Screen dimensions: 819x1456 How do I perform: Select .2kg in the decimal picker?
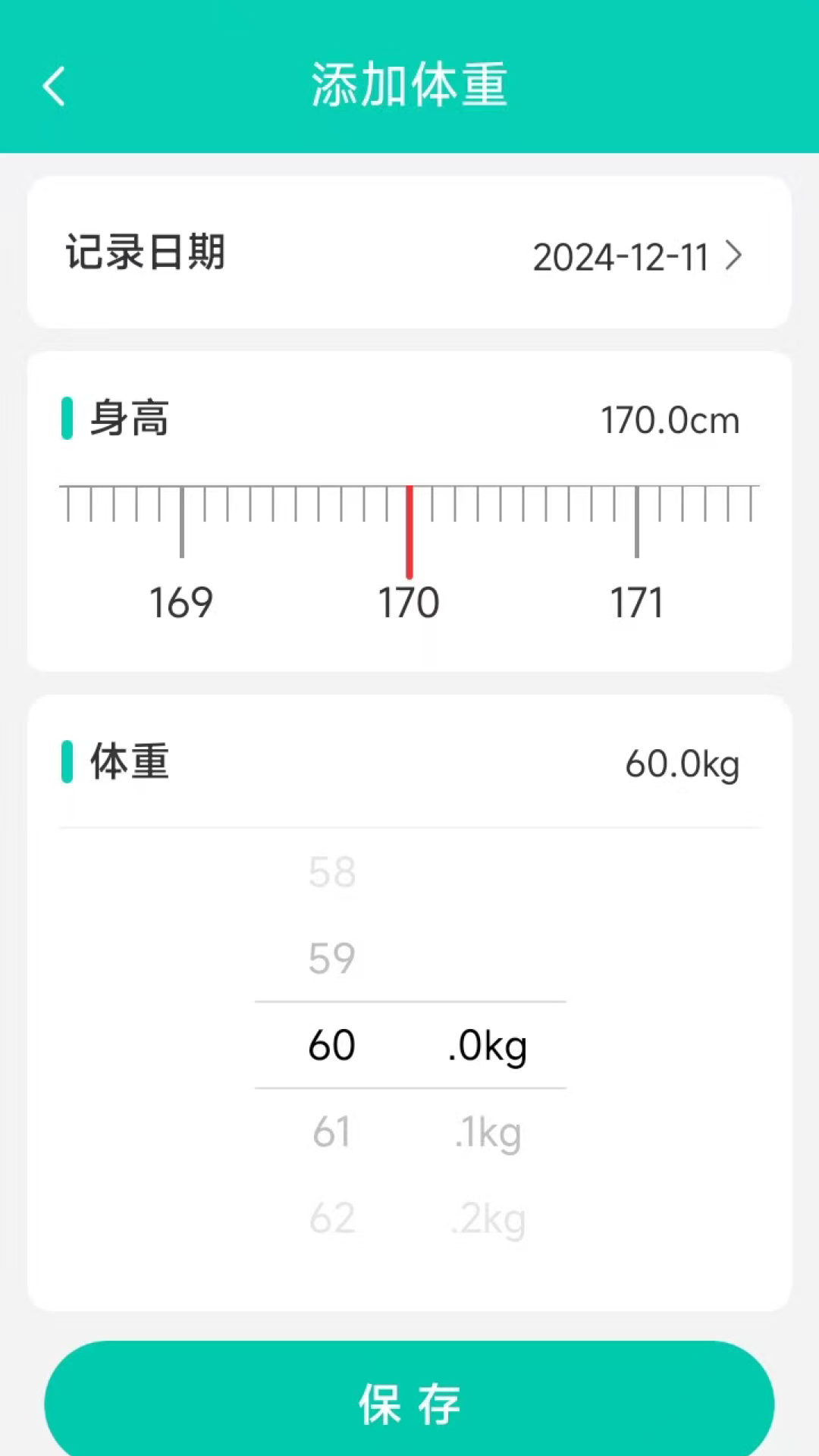[x=488, y=1219]
